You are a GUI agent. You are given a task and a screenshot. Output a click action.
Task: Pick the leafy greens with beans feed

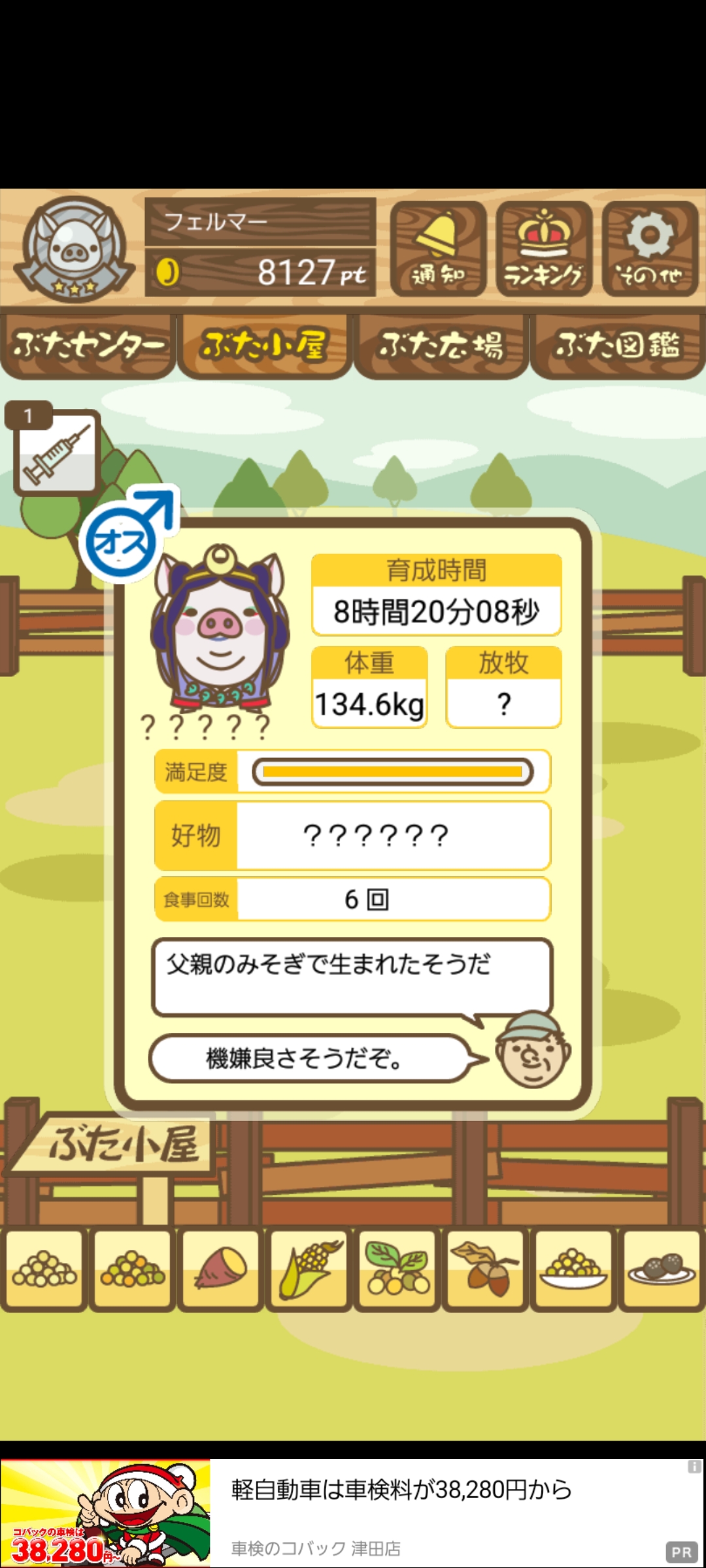[397, 1270]
